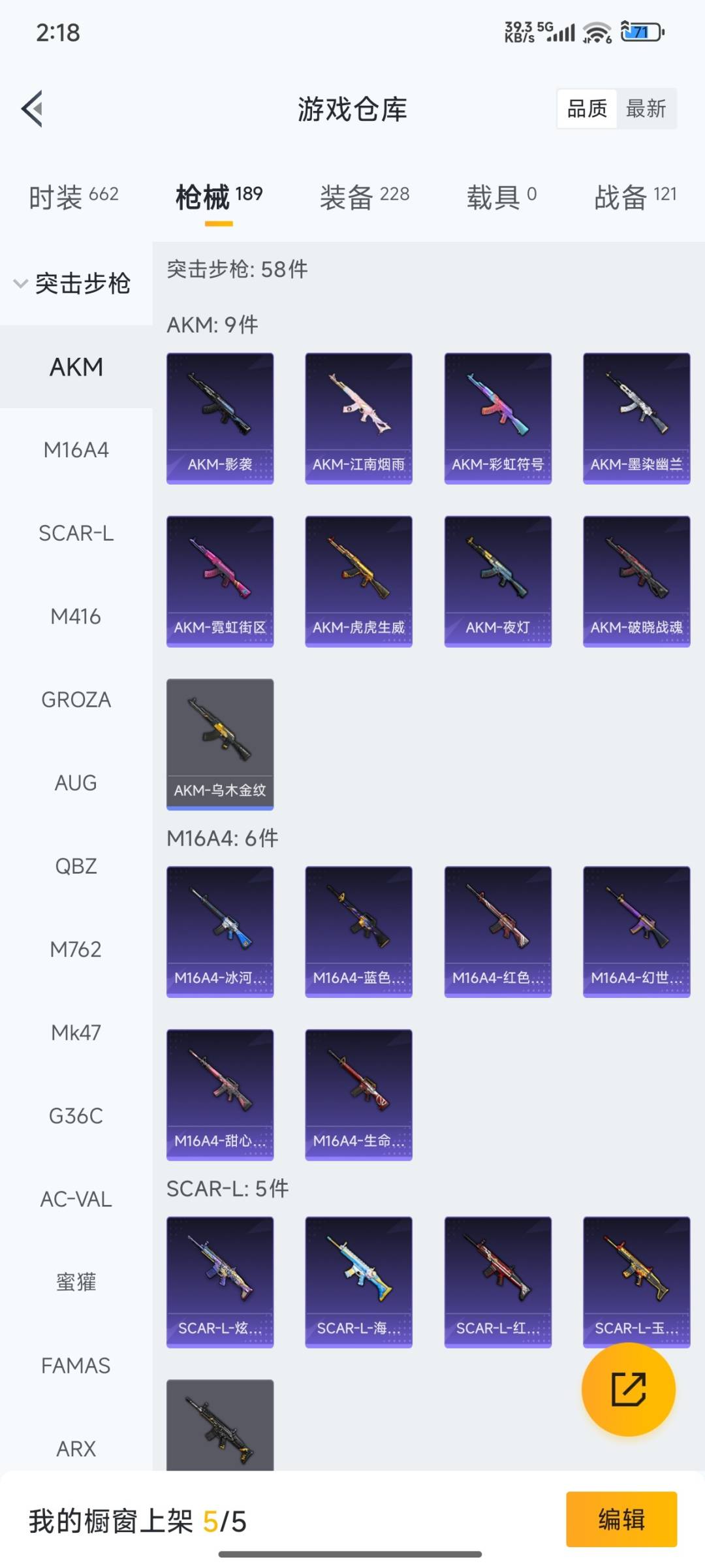This screenshot has width=705, height=1568.
Task: Select M416 in the side list
Action: coord(76,616)
